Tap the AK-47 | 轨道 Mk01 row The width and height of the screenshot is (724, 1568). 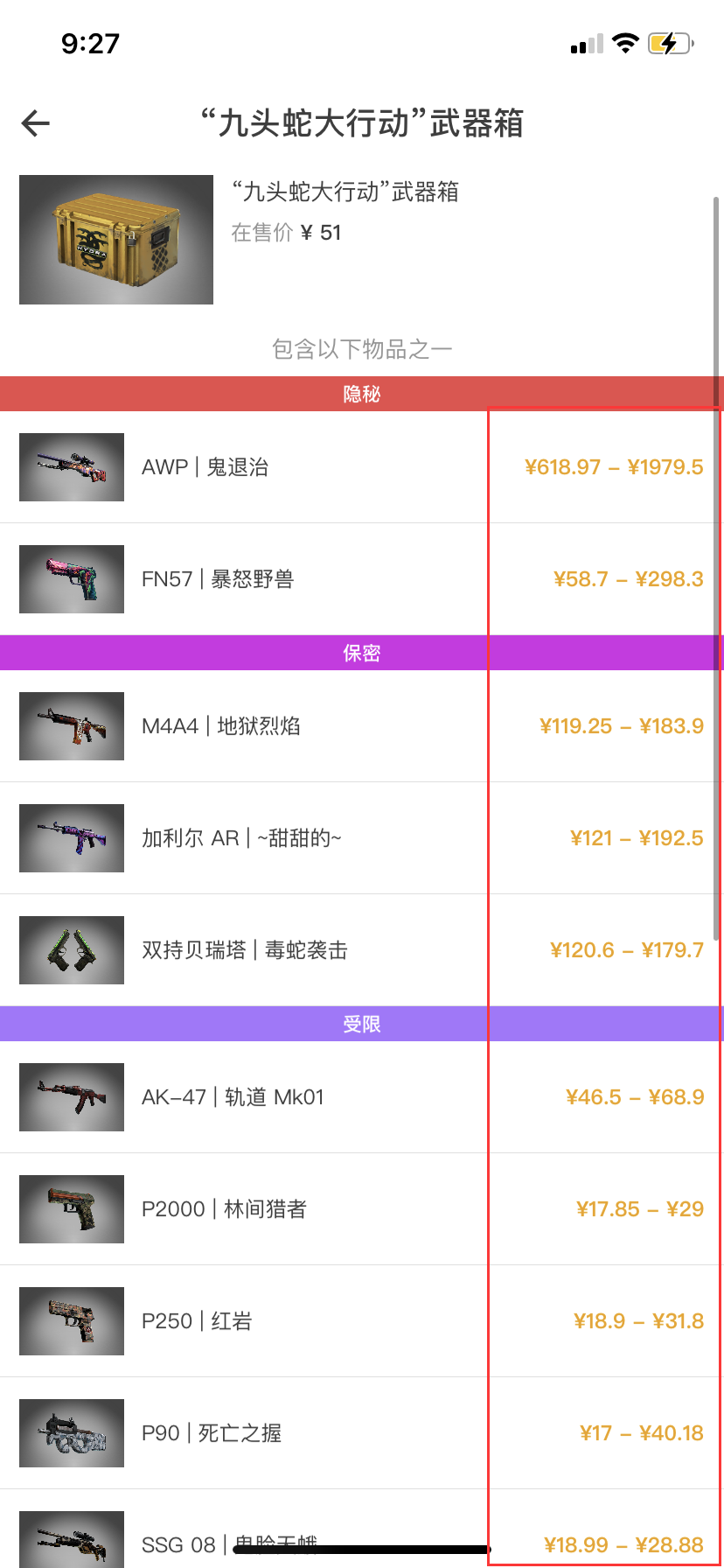(x=362, y=1097)
